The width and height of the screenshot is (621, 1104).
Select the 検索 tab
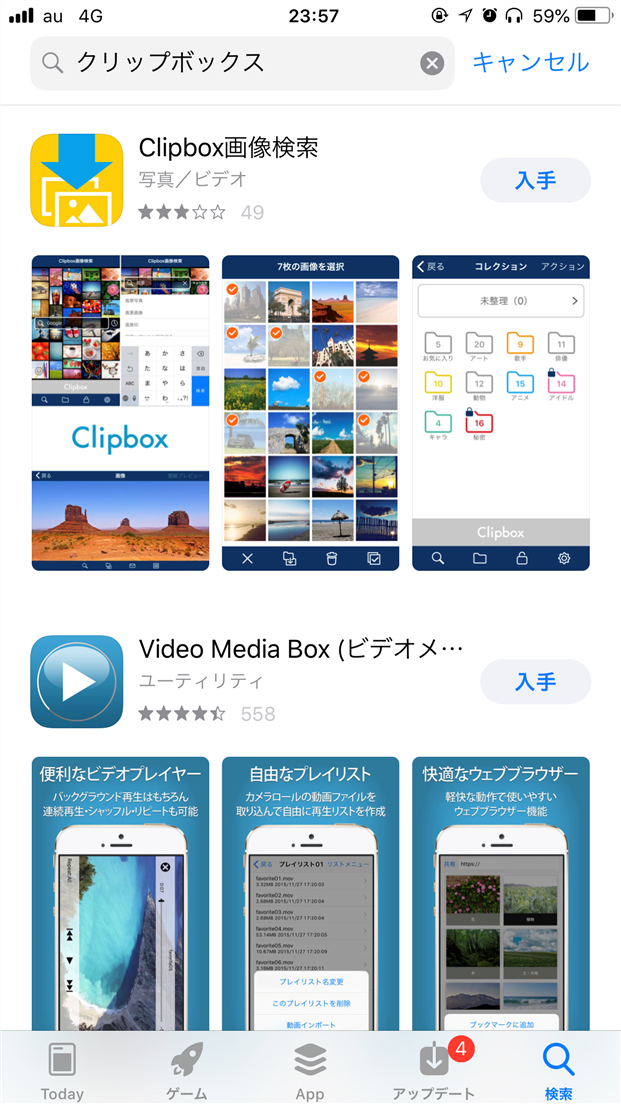click(x=557, y=1068)
